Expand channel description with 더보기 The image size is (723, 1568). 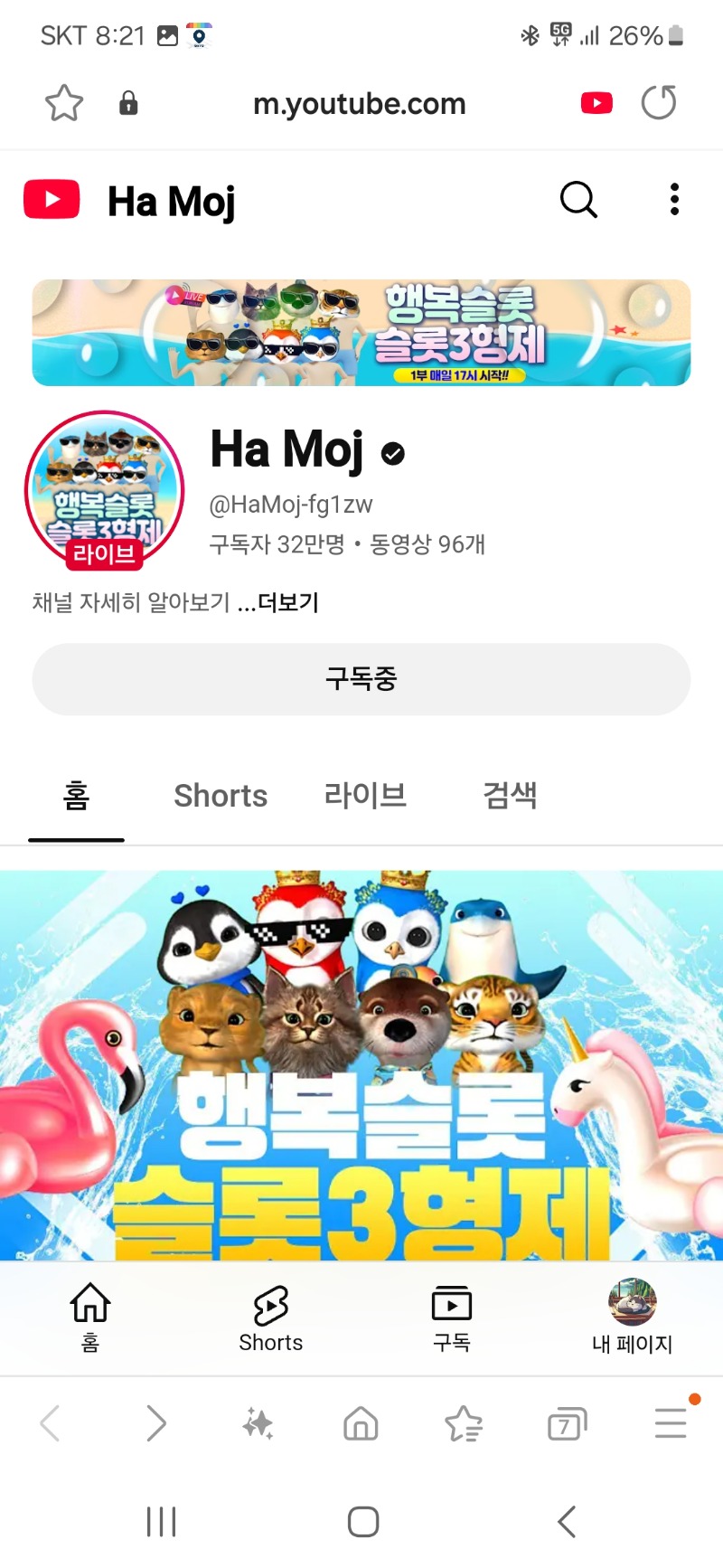281,602
